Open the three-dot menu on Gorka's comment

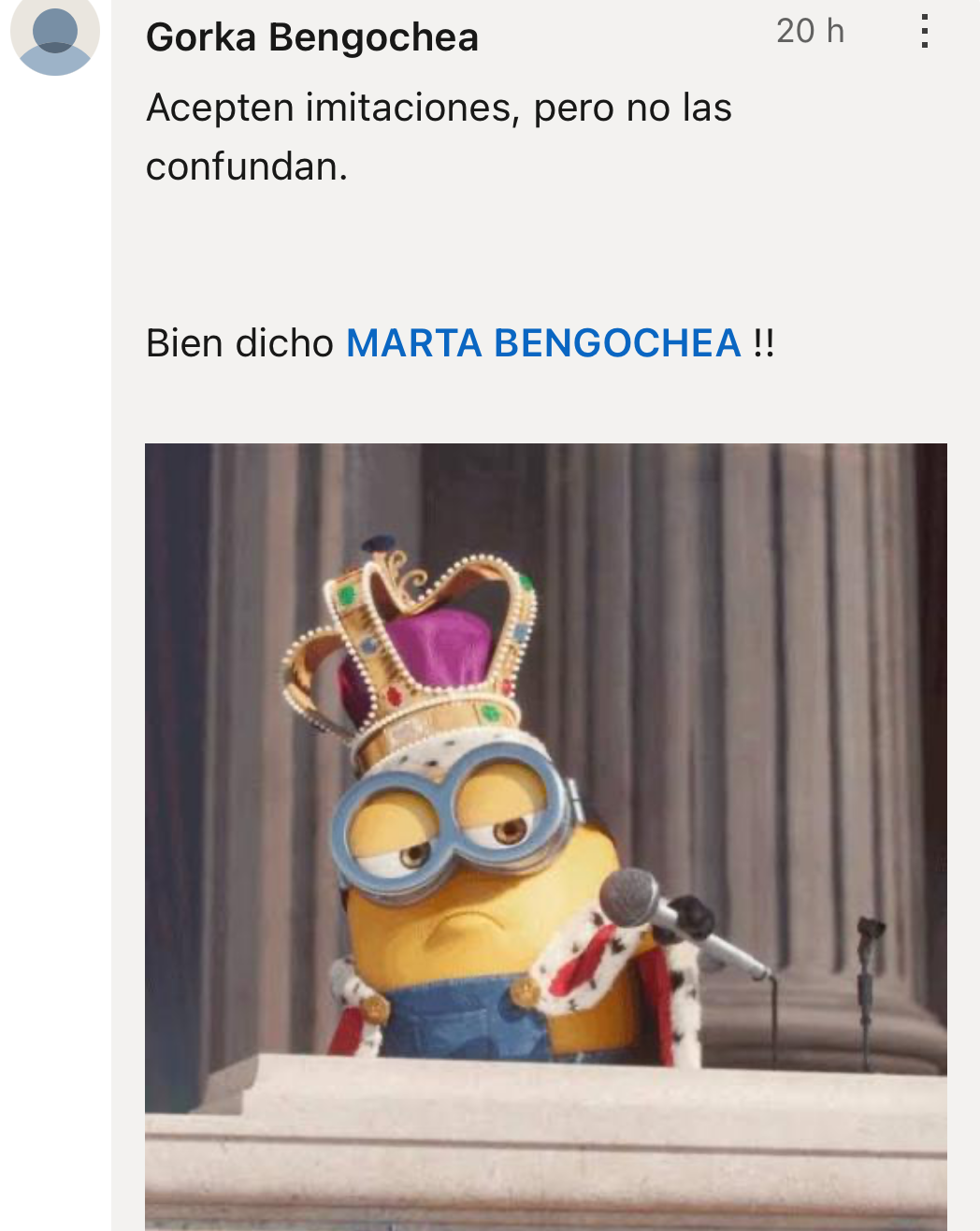click(924, 32)
